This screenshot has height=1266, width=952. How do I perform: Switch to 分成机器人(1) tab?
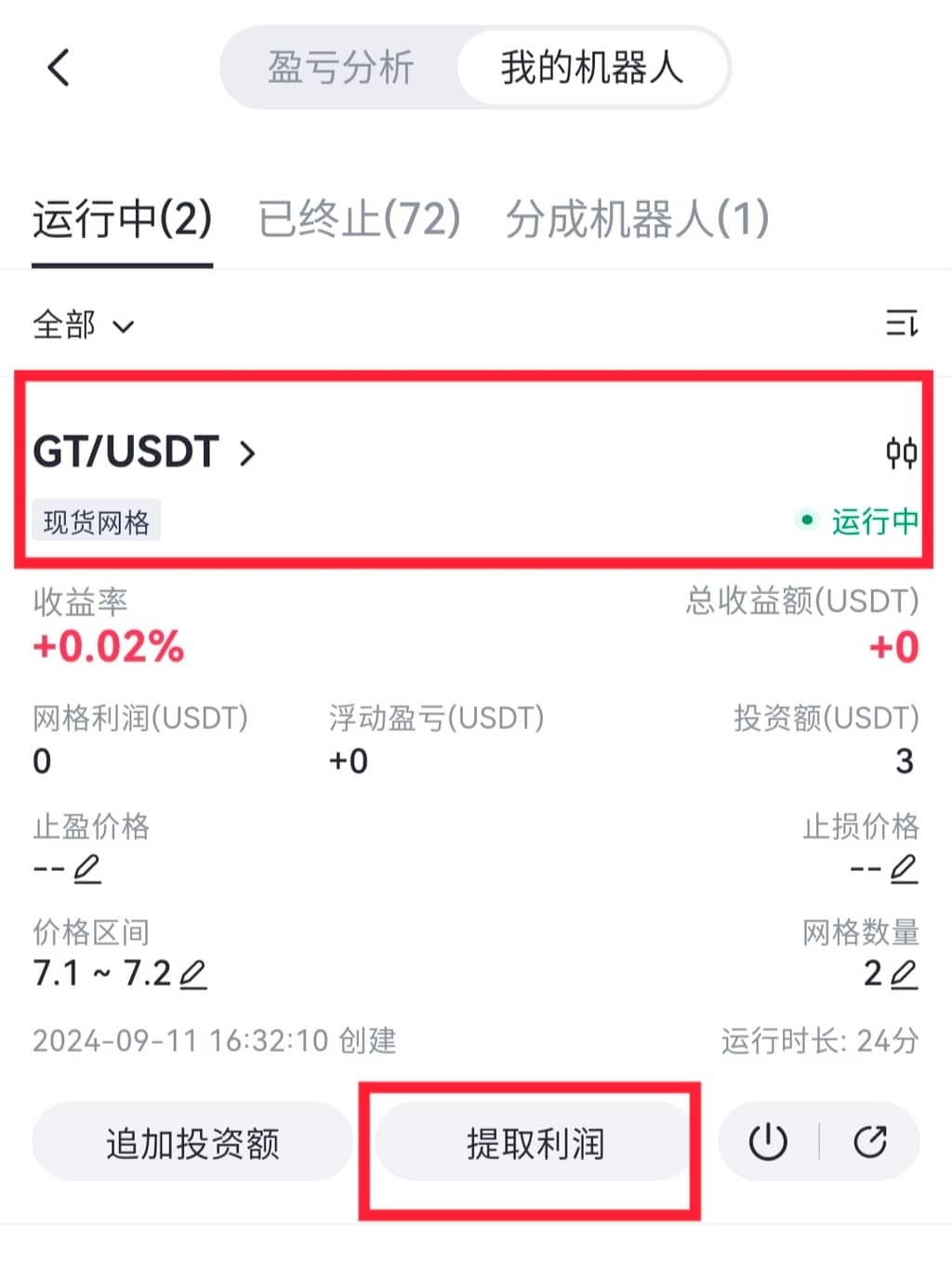637,220
